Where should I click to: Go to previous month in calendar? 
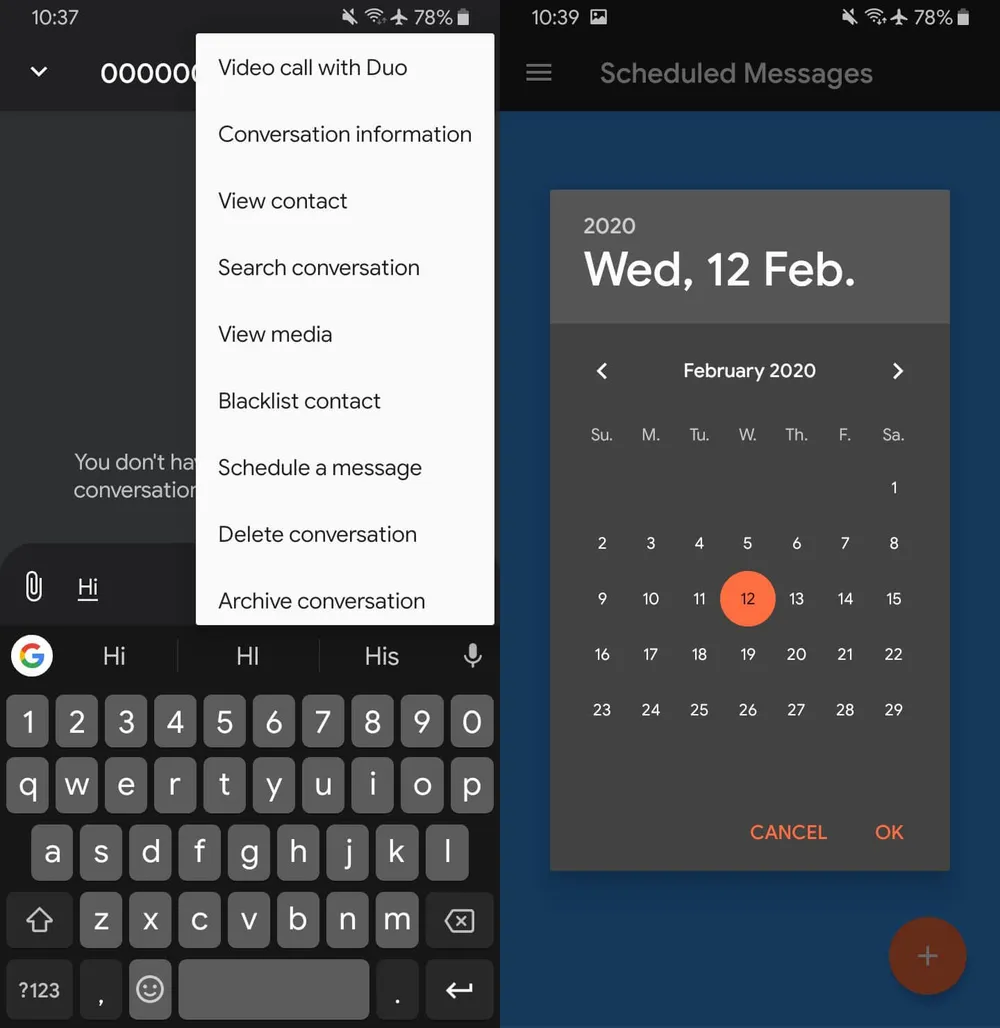[x=602, y=371]
